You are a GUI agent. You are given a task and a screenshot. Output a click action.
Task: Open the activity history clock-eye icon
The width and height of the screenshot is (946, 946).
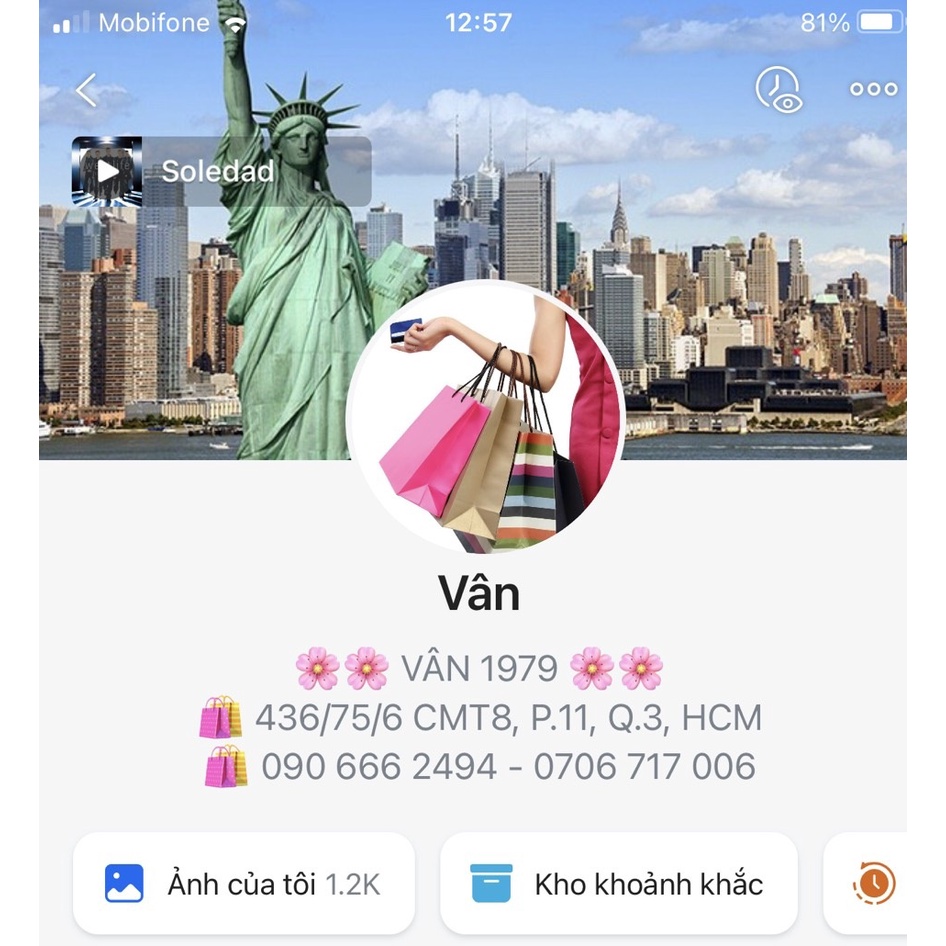coord(777,90)
